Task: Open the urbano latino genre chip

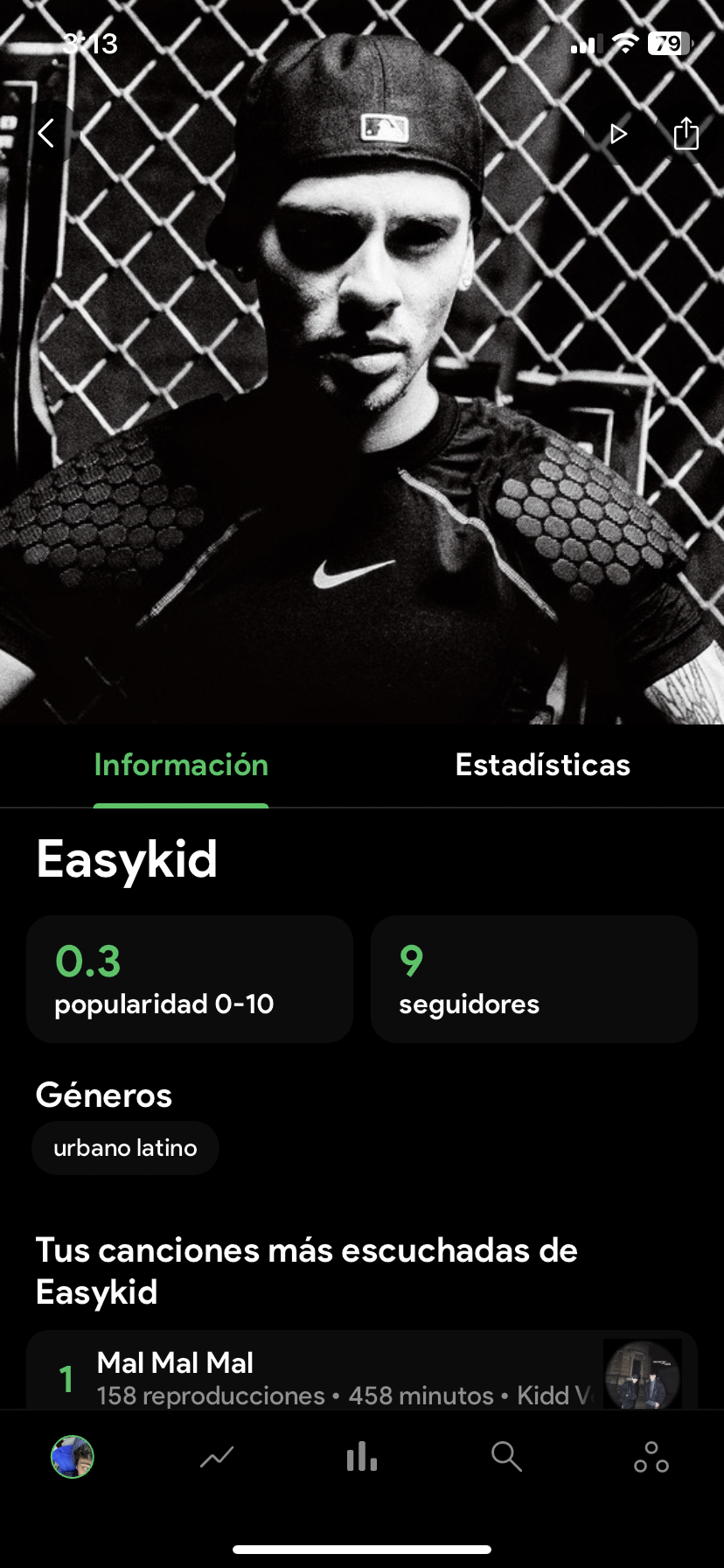Action: [x=125, y=1148]
